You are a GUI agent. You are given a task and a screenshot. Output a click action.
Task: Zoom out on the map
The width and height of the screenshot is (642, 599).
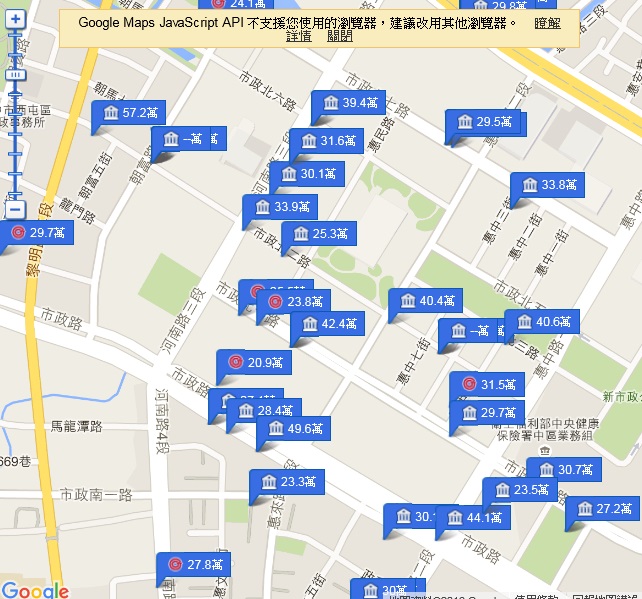(x=15, y=210)
